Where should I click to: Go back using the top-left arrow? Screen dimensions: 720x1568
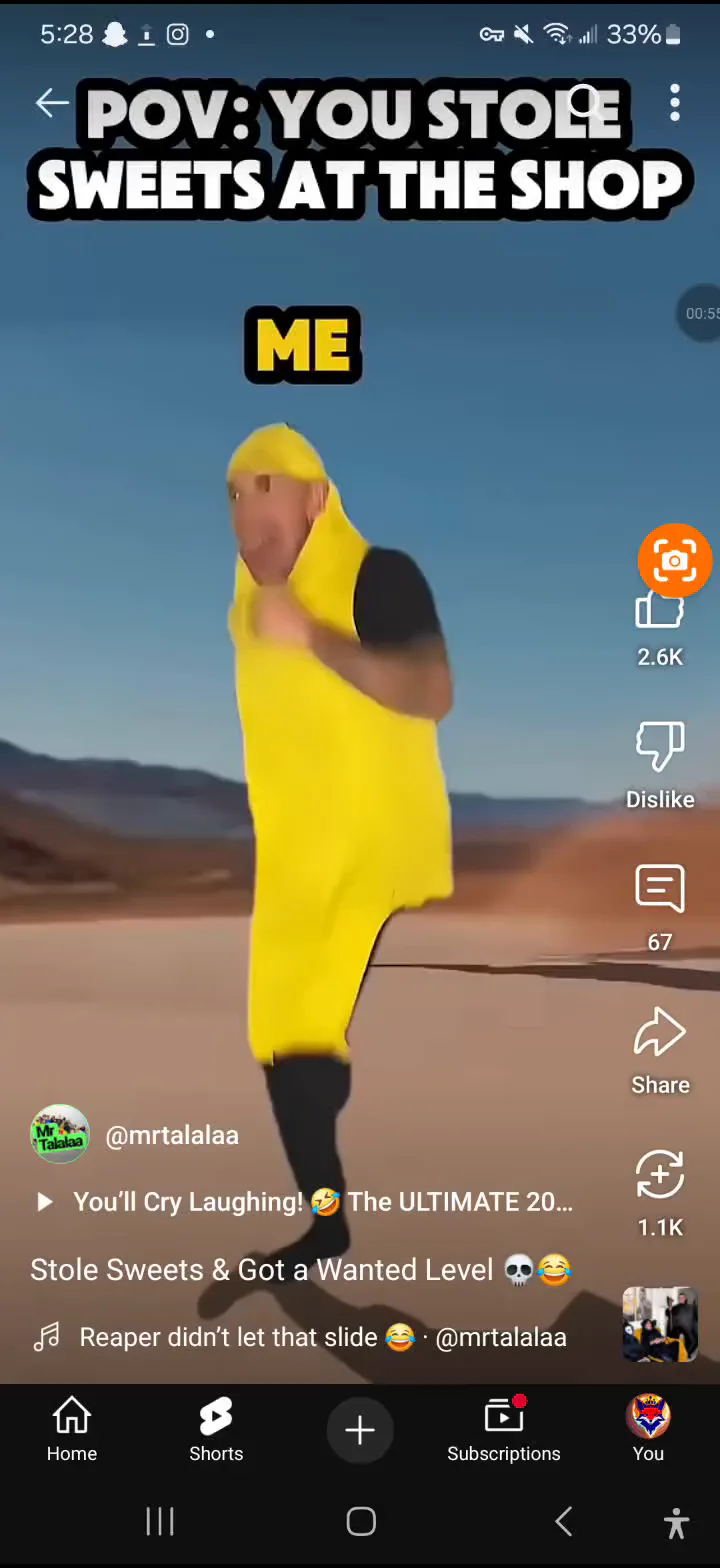pyautogui.click(x=51, y=102)
